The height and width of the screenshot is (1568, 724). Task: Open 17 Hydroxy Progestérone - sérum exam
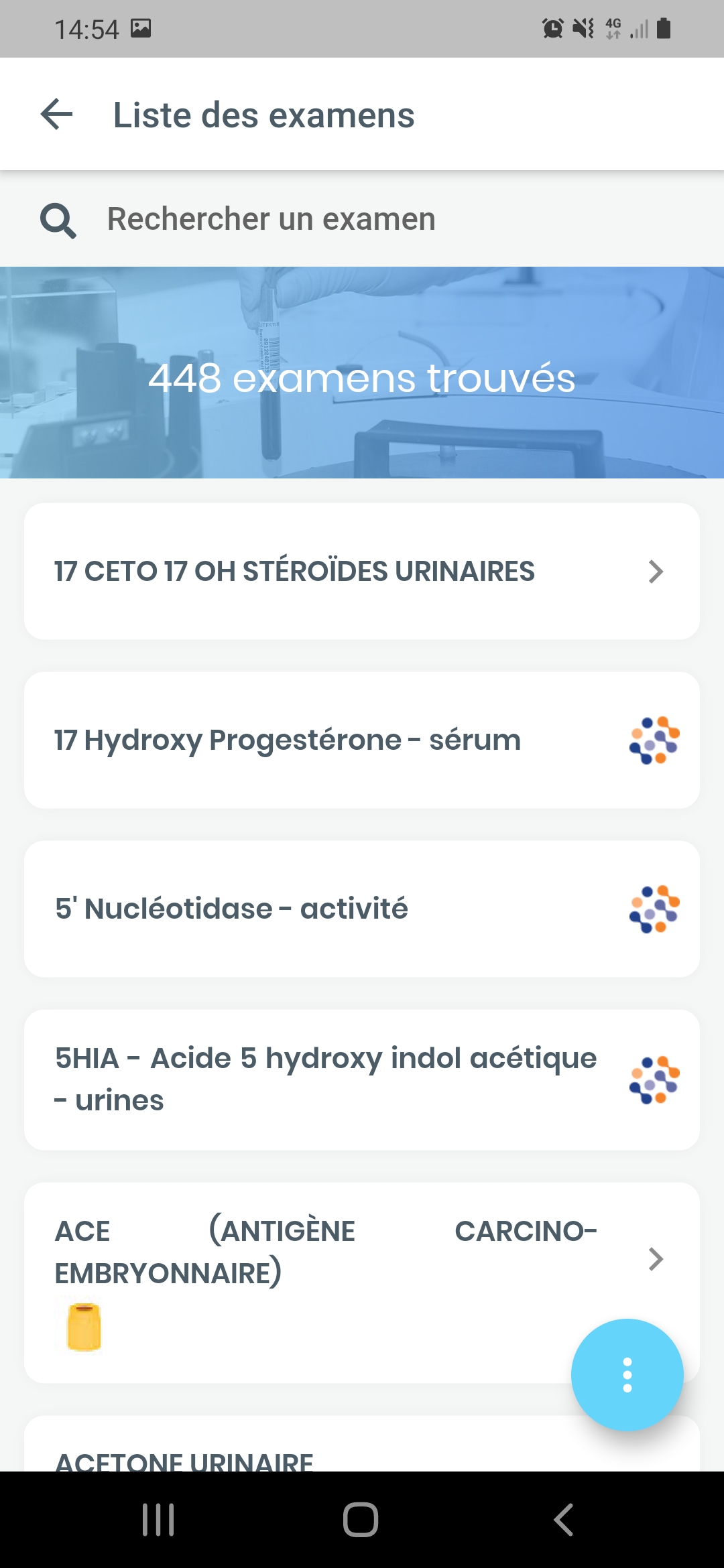pos(362,740)
